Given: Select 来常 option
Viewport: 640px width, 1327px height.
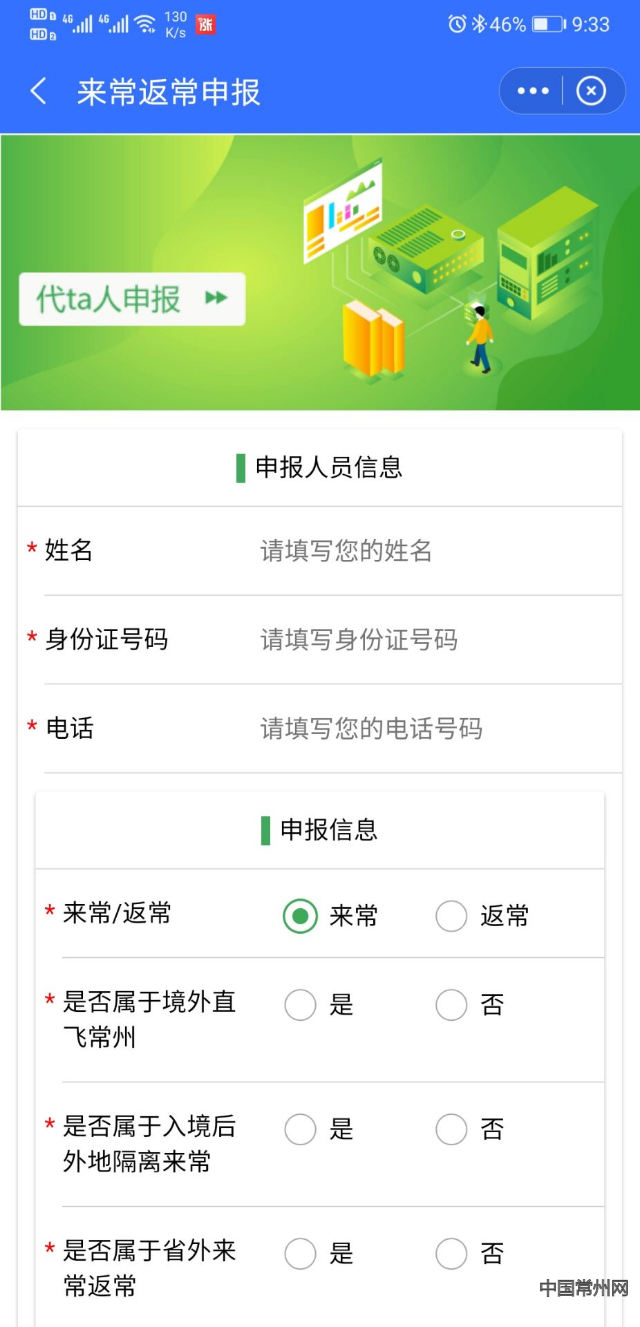Looking at the screenshot, I should 300,916.
